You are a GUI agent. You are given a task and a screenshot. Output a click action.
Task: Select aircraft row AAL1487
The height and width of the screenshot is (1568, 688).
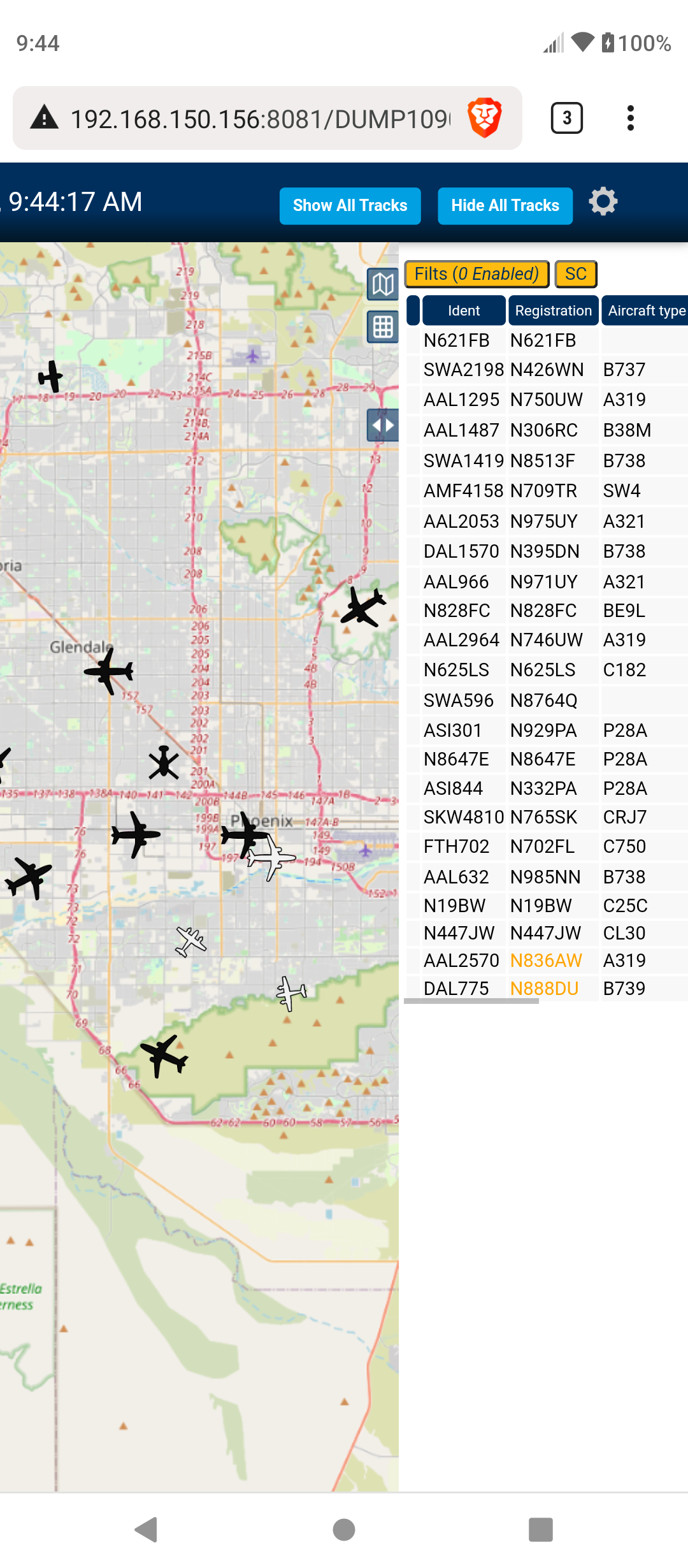(547, 430)
